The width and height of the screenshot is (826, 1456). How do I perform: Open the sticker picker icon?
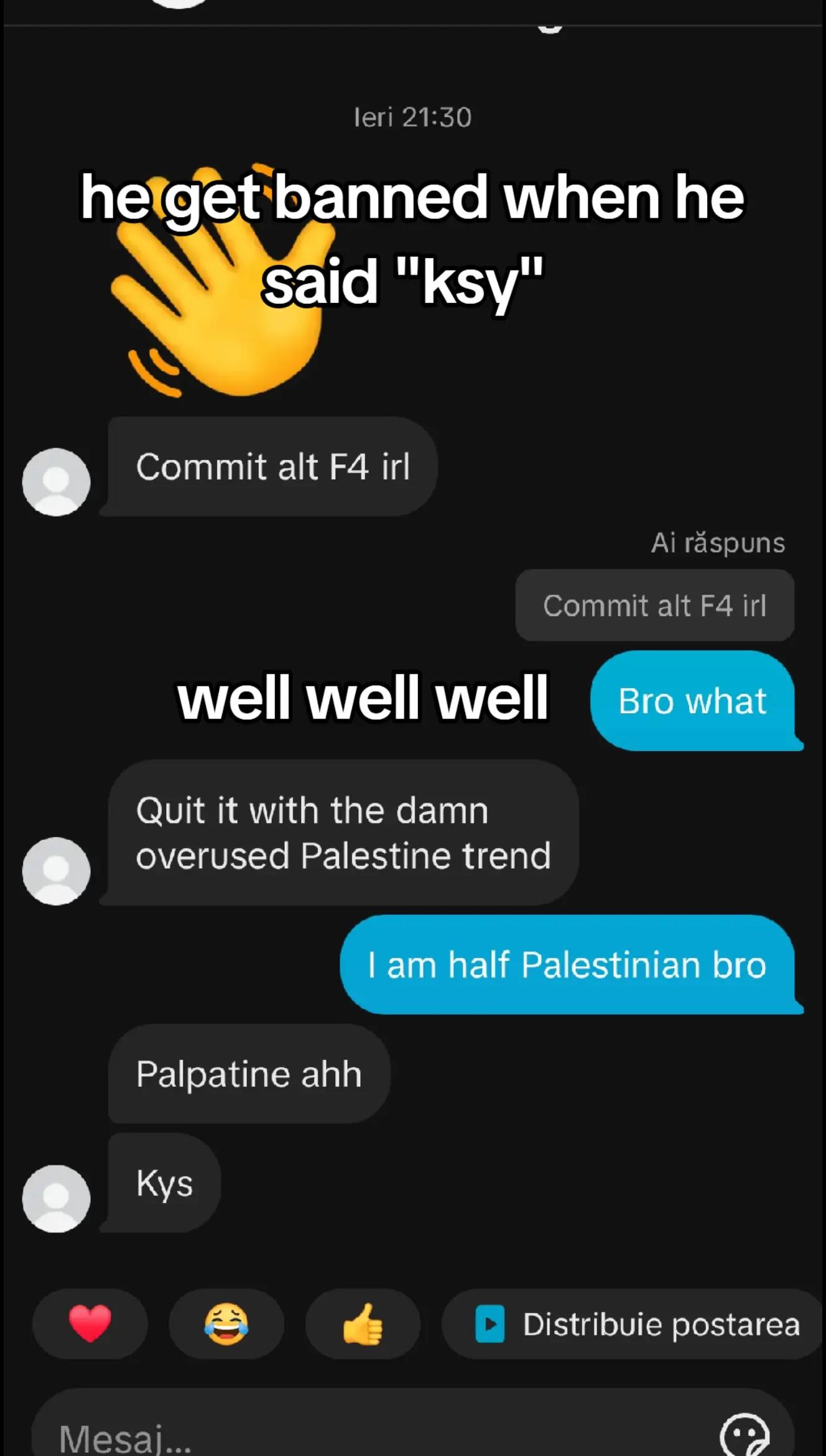(x=744, y=1435)
